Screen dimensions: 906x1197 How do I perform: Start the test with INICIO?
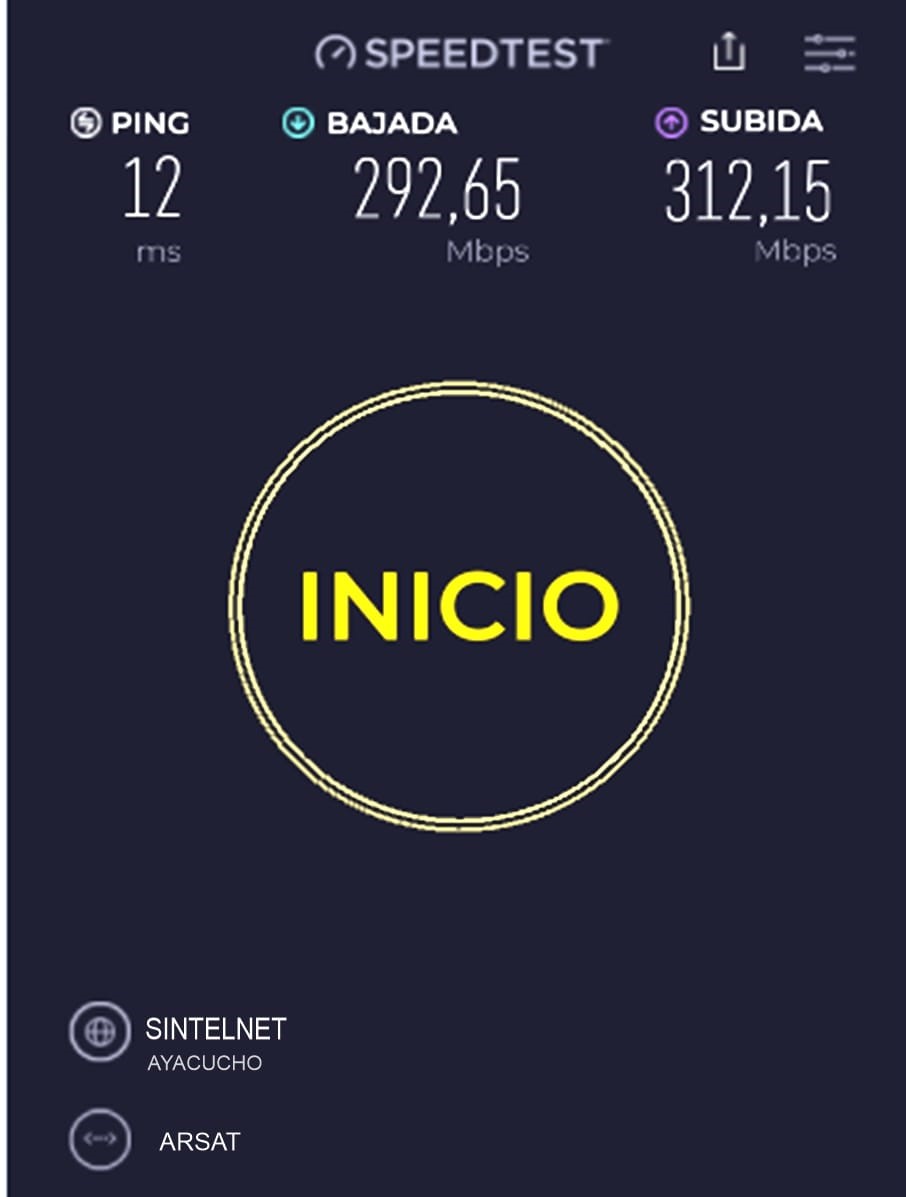point(459,606)
